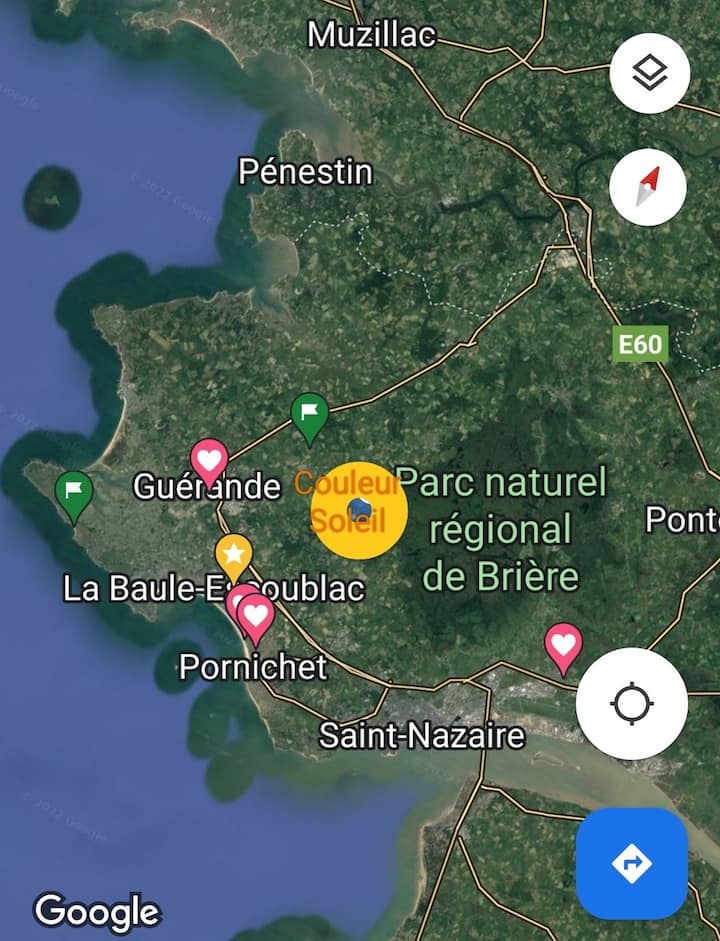The height and width of the screenshot is (941, 720).
Task: Tap the heart pin at Guérande
Action: tap(209, 463)
